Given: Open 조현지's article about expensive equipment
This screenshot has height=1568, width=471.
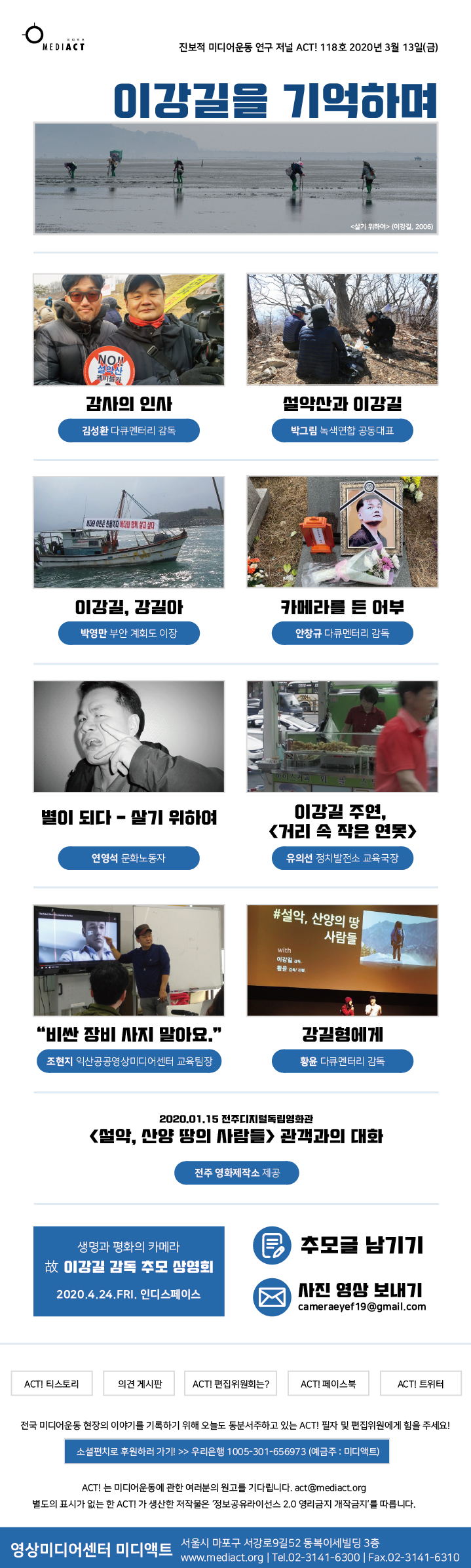Looking at the screenshot, I should click(128, 1061).
